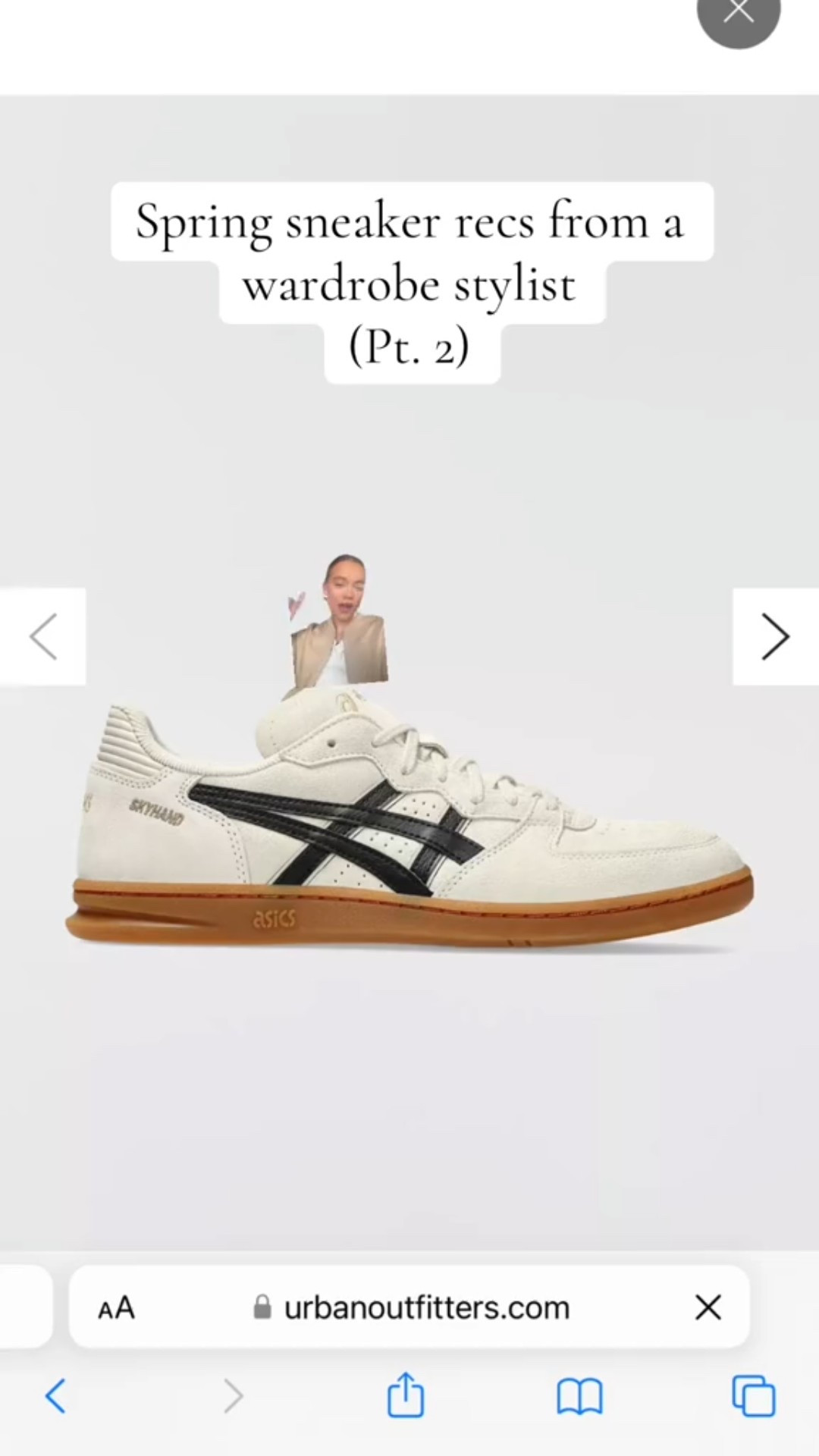This screenshot has height=1456, width=819.
Task: Open Safari bookmarks
Action: click(579, 1395)
